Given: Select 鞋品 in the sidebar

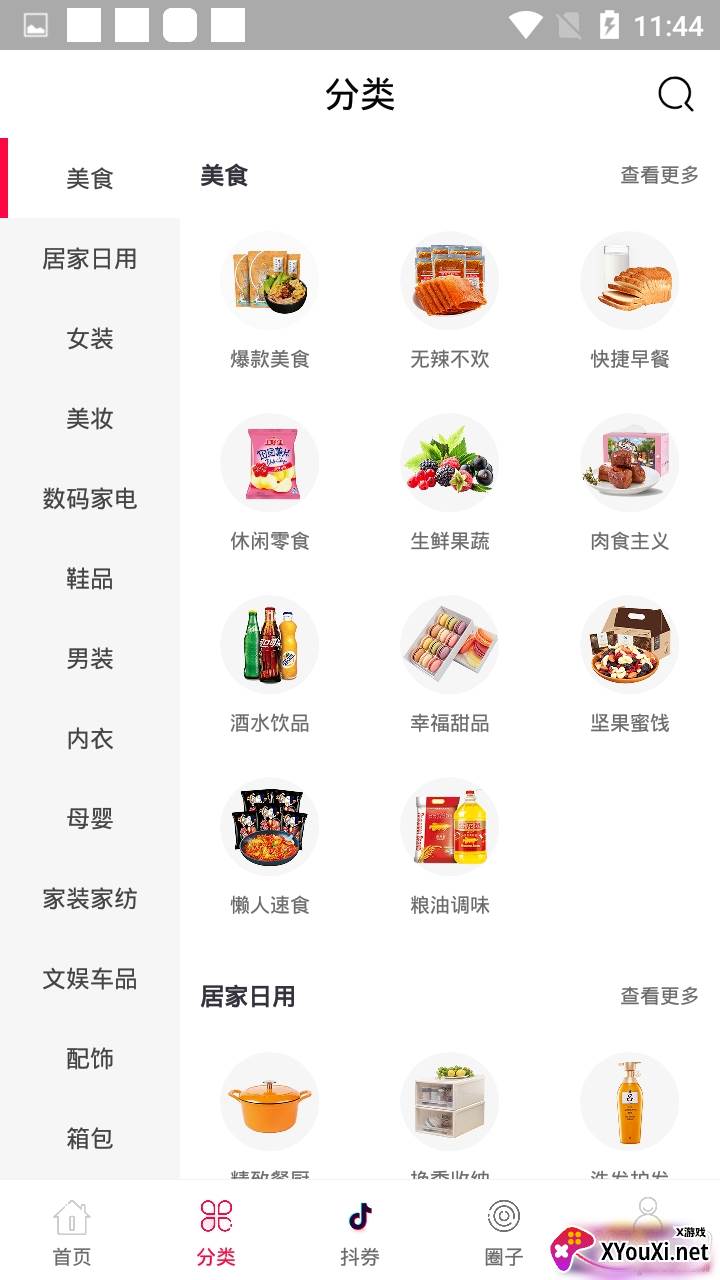Looking at the screenshot, I should pos(90,579).
